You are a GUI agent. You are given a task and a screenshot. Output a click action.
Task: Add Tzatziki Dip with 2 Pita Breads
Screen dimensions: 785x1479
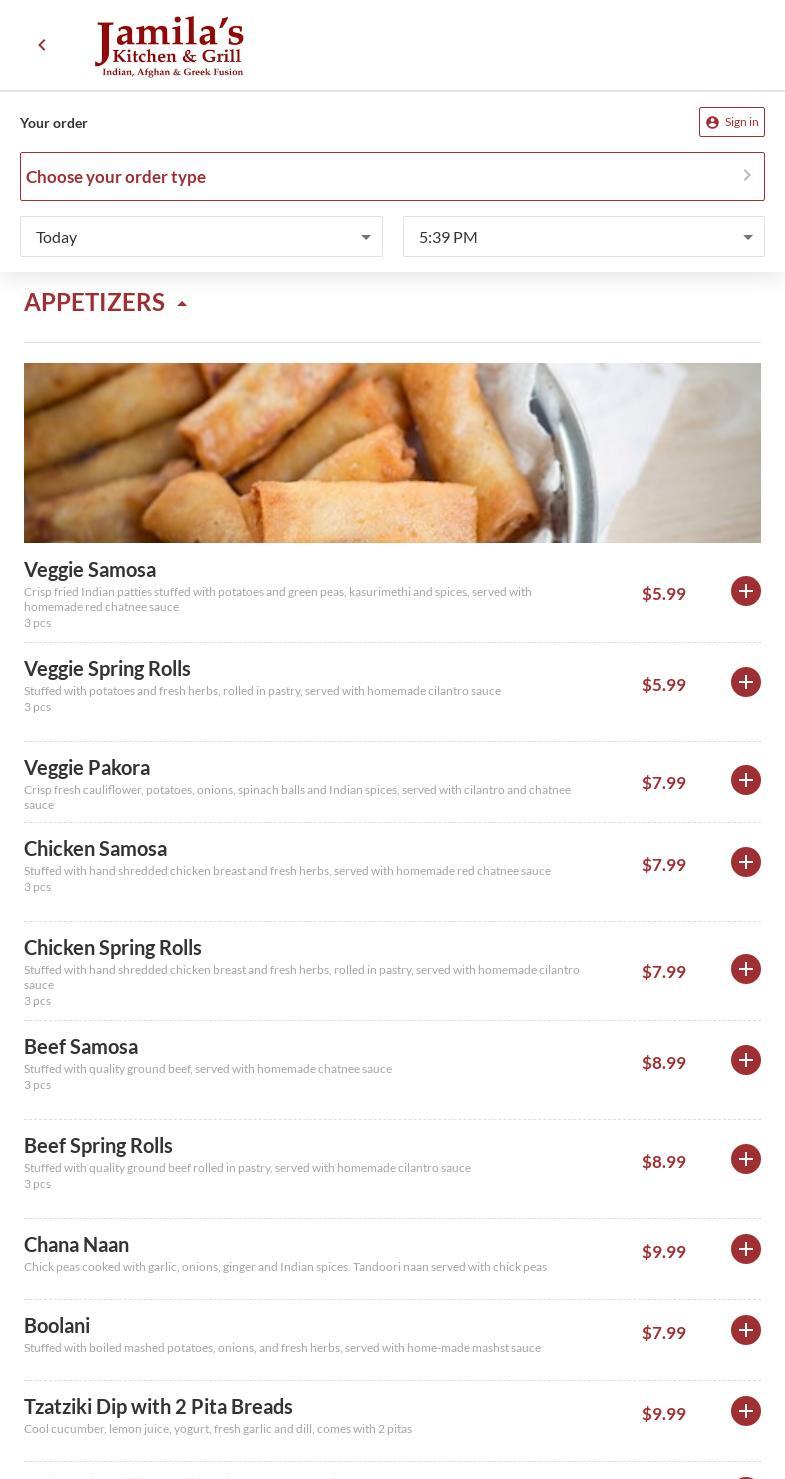click(x=745, y=1411)
